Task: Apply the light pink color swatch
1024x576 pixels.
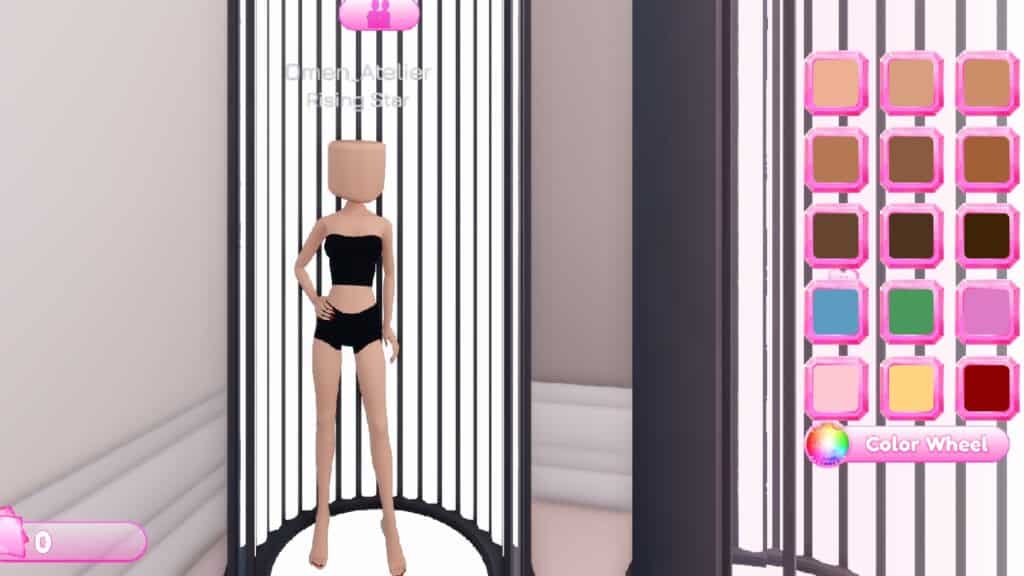Action: (836, 388)
